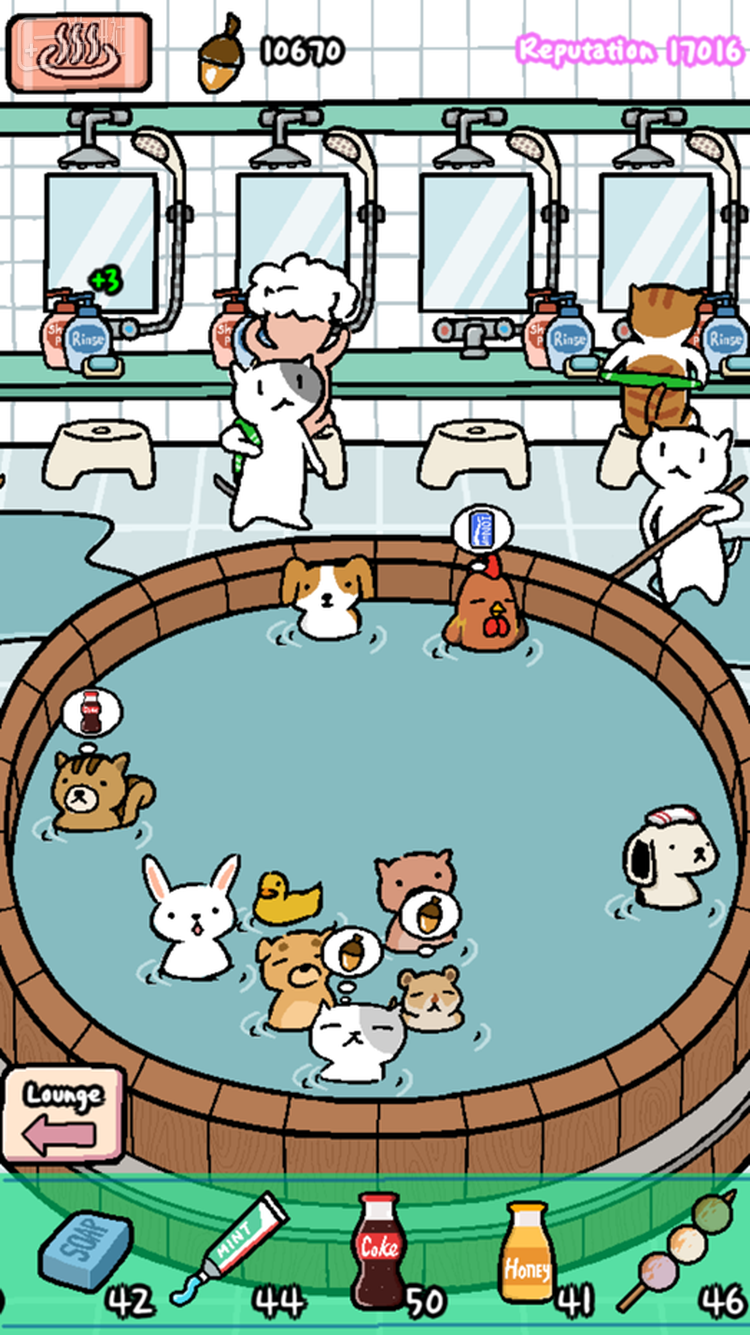Select the Coke bottle item
Image resolution: width=750 pixels, height=1335 pixels.
pyautogui.click(x=379, y=1250)
